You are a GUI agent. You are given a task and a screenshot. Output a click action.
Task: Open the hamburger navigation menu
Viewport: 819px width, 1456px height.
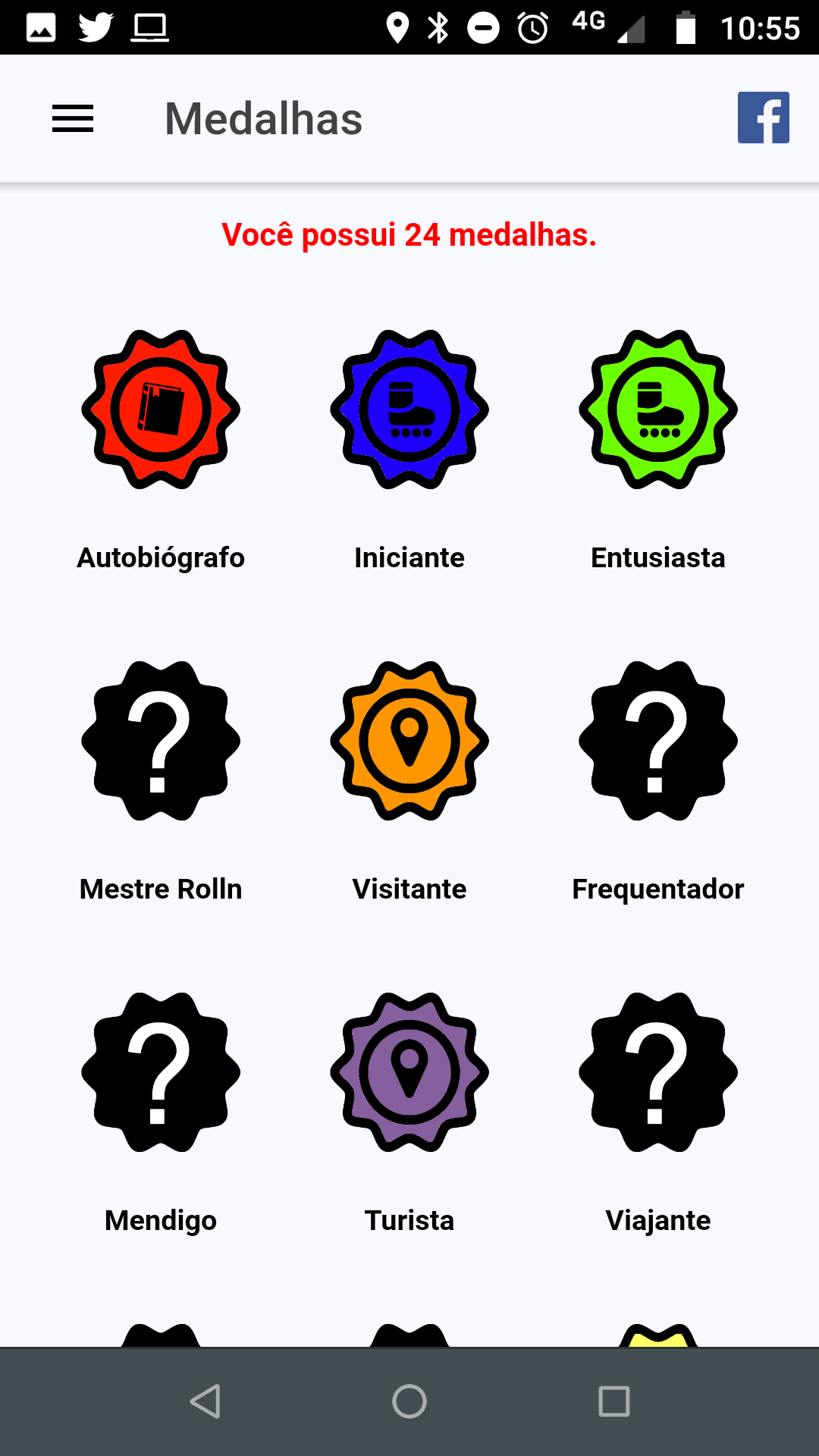tap(73, 118)
